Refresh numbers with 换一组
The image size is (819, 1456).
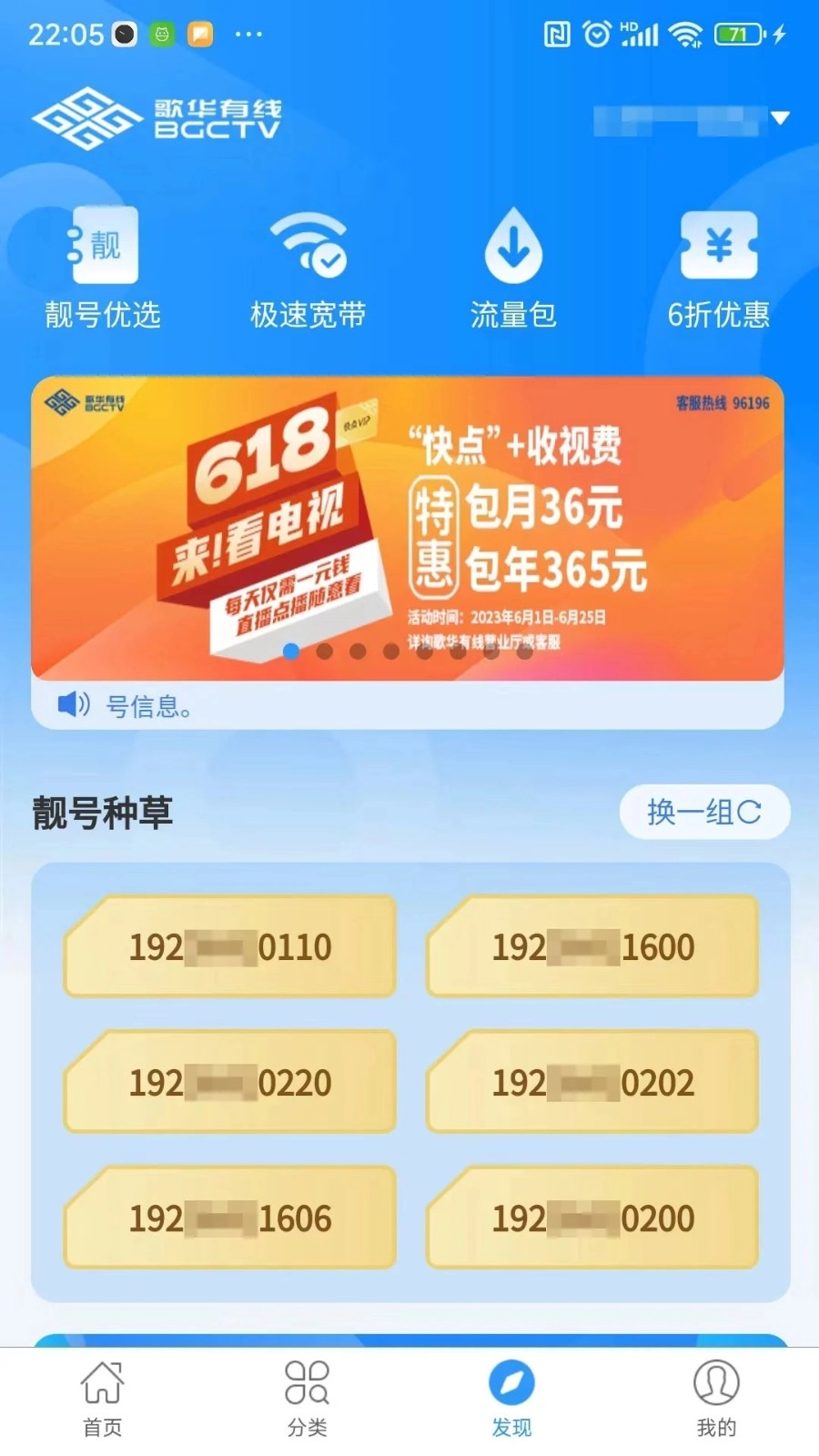tap(703, 812)
